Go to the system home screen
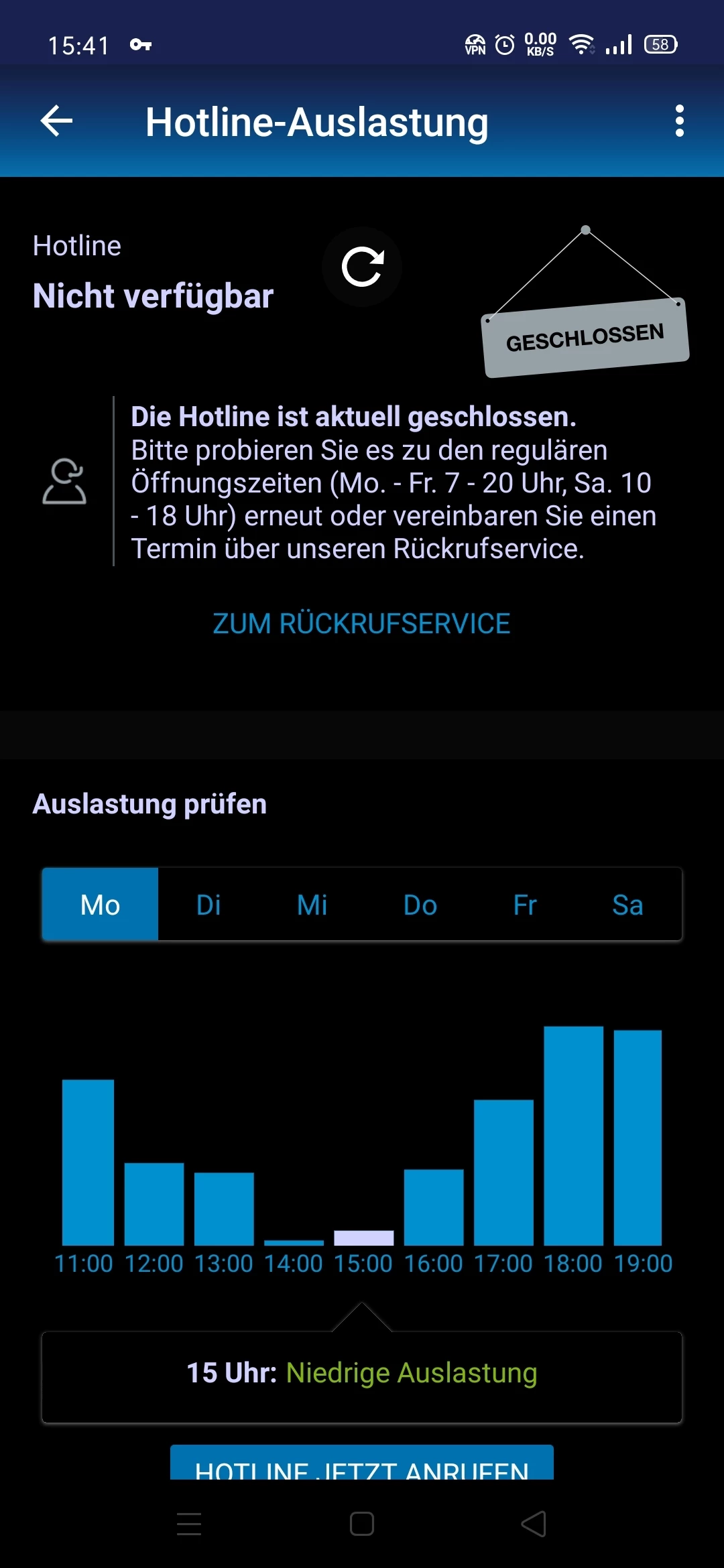Image resolution: width=724 pixels, height=1568 pixels. tap(362, 1524)
